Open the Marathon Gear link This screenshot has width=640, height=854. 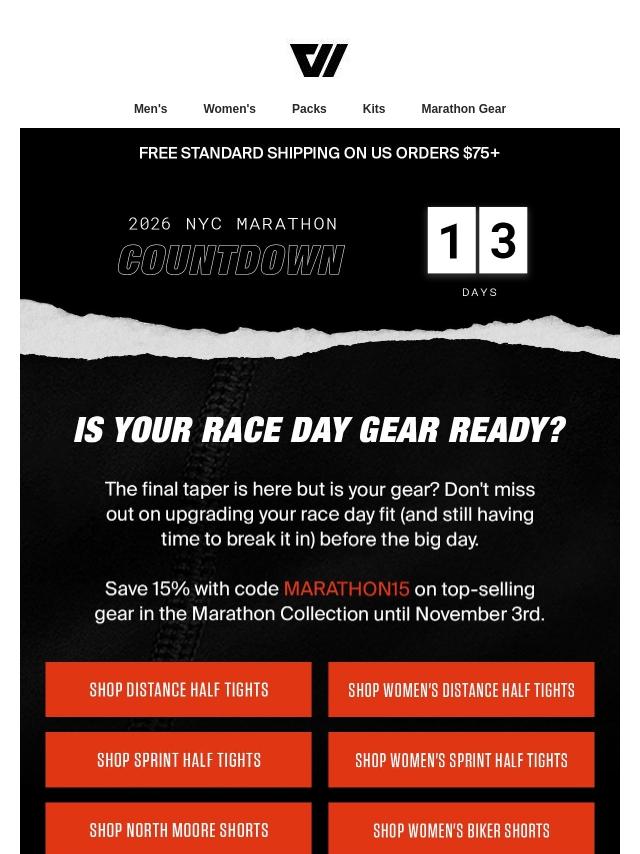coord(463,109)
